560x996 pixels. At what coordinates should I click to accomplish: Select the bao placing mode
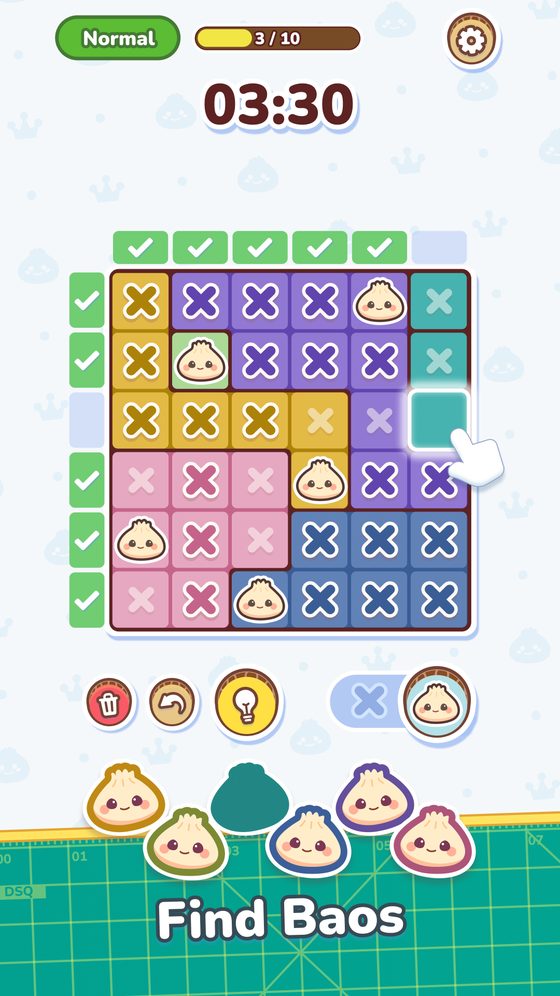(436, 702)
